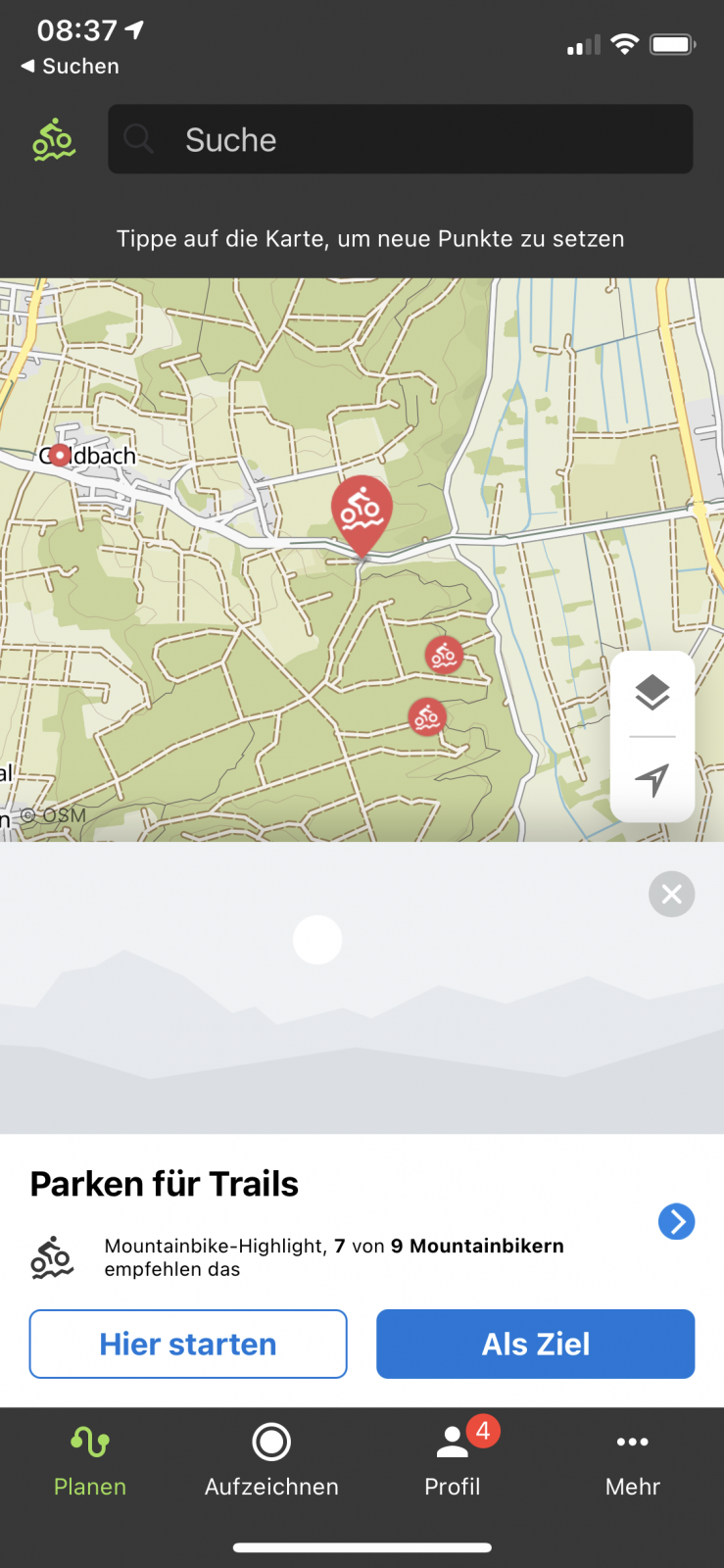Return to Suchen via back link

(x=70, y=67)
